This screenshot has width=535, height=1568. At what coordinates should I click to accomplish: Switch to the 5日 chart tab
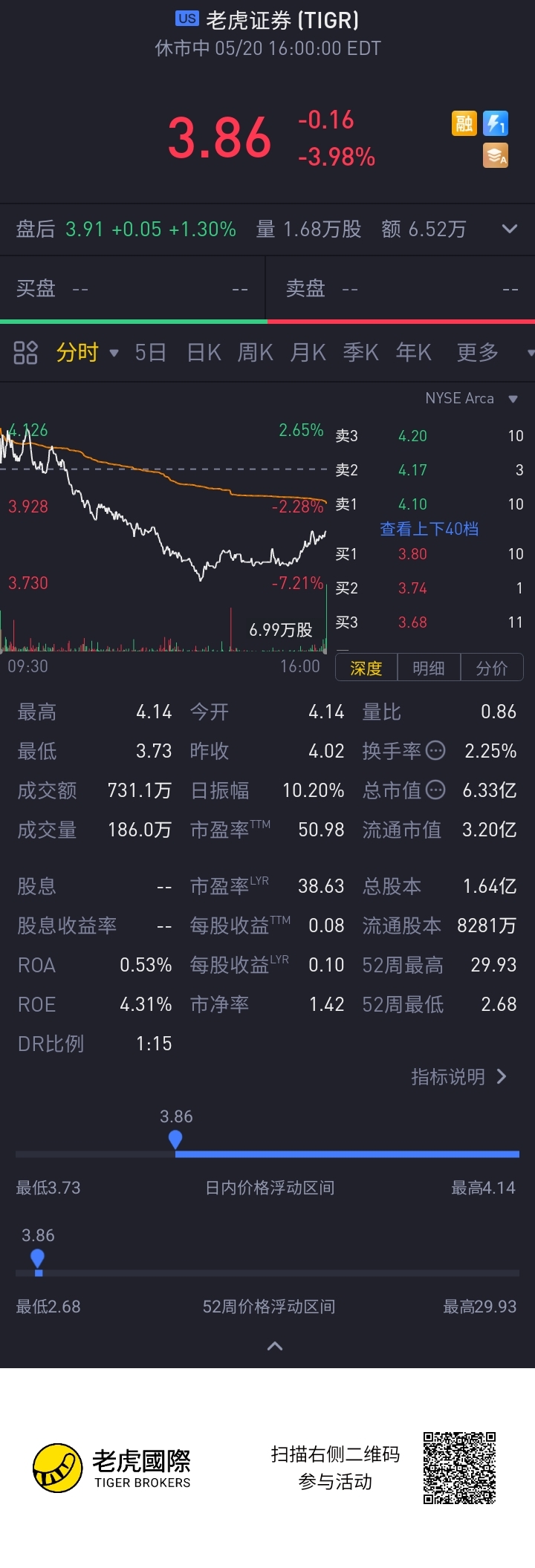[x=150, y=352]
